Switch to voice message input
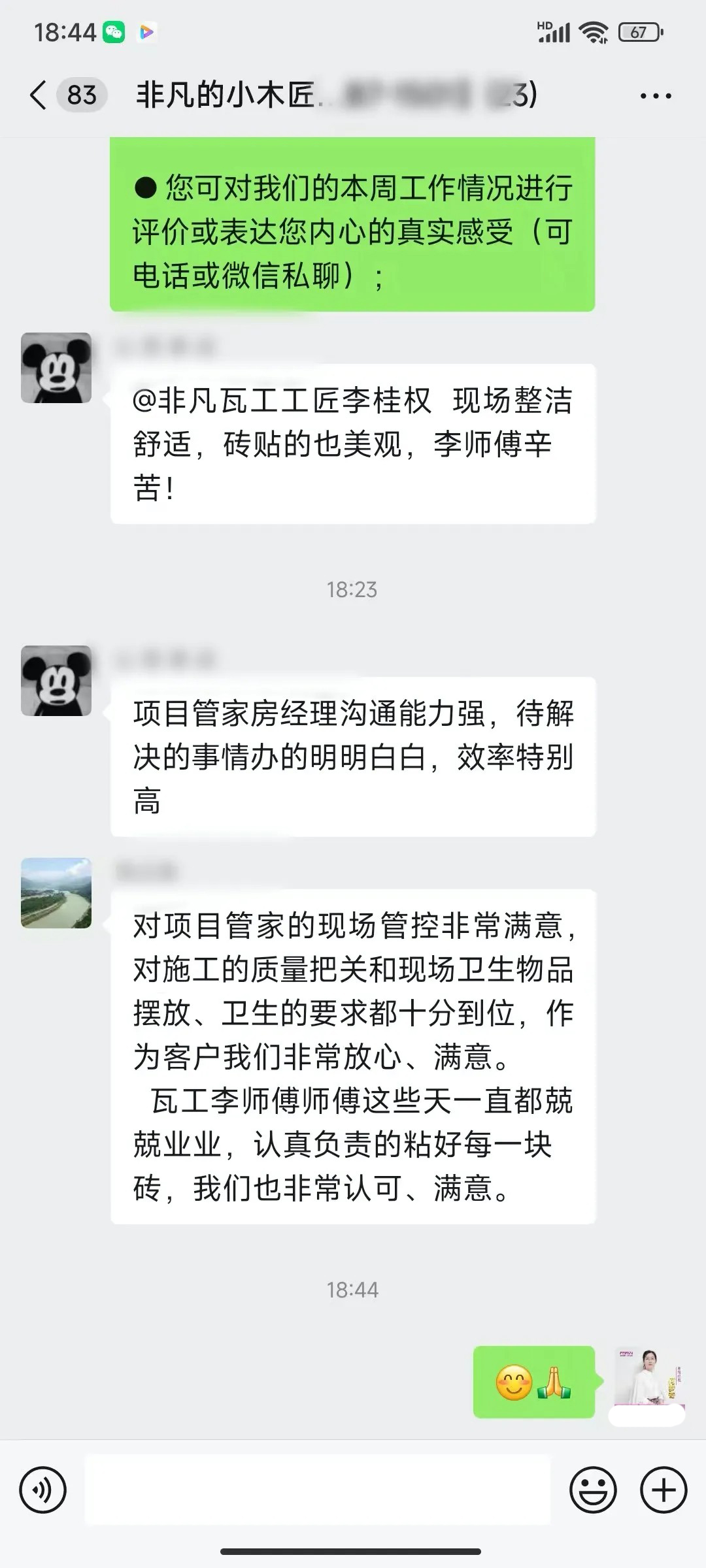Image resolution: width=706 pixels, height=1568 pixels. click(43, 1490)
